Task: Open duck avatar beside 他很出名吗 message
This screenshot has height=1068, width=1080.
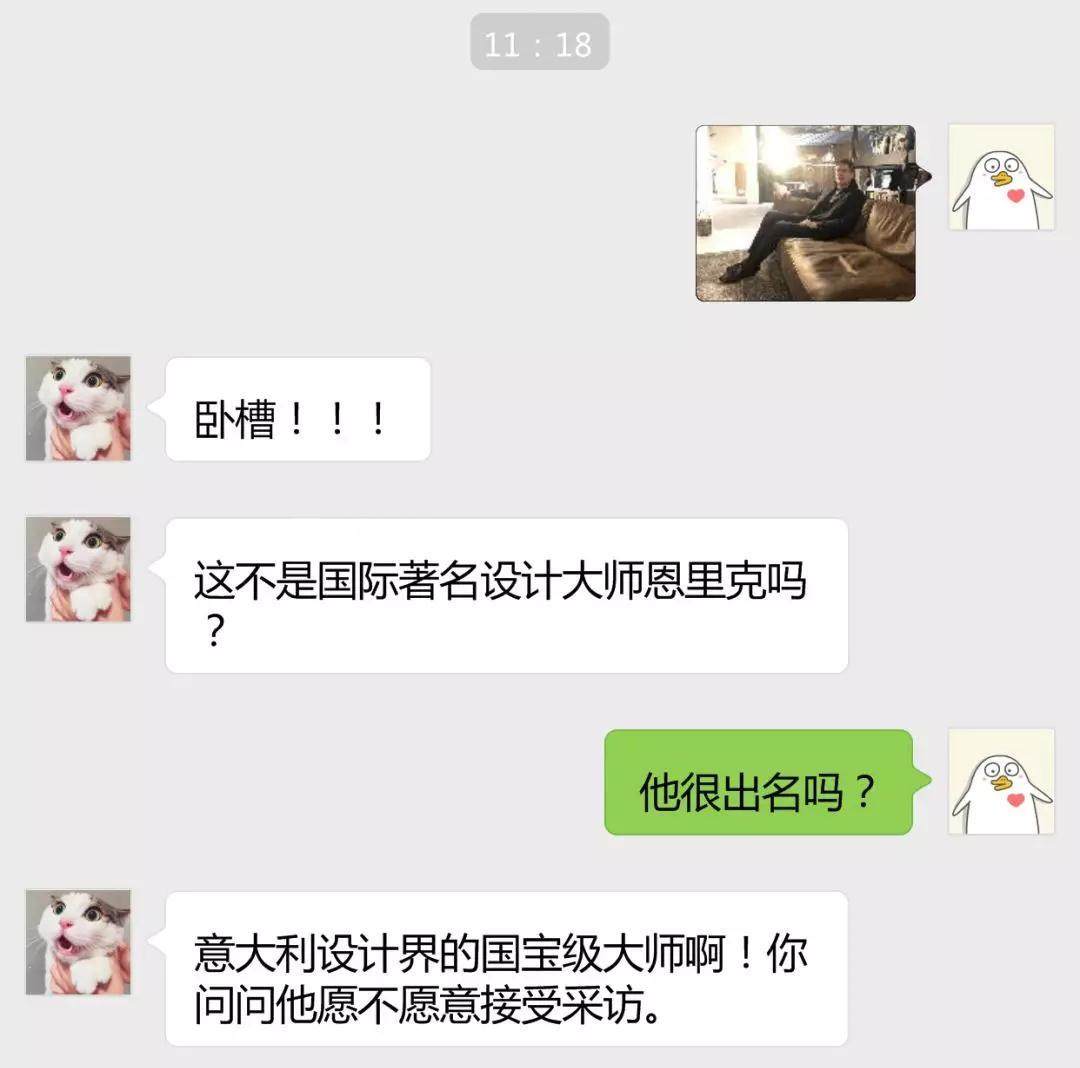Action: (x=1001, y=782)
